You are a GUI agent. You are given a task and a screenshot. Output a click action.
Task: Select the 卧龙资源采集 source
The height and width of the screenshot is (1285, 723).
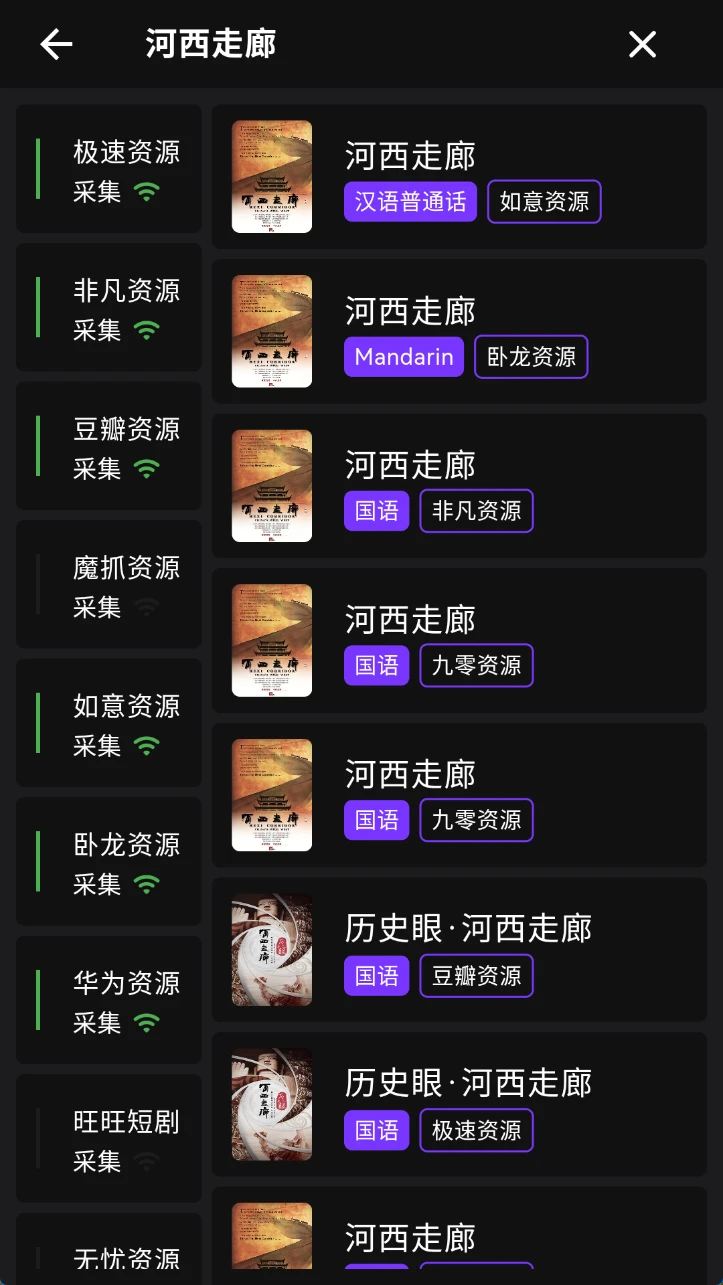click(x=110, y=863)
